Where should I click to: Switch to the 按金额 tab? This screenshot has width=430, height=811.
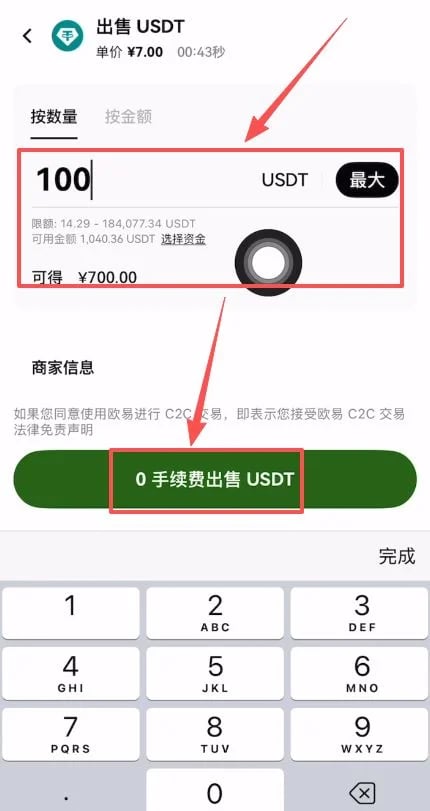(128, 116)
